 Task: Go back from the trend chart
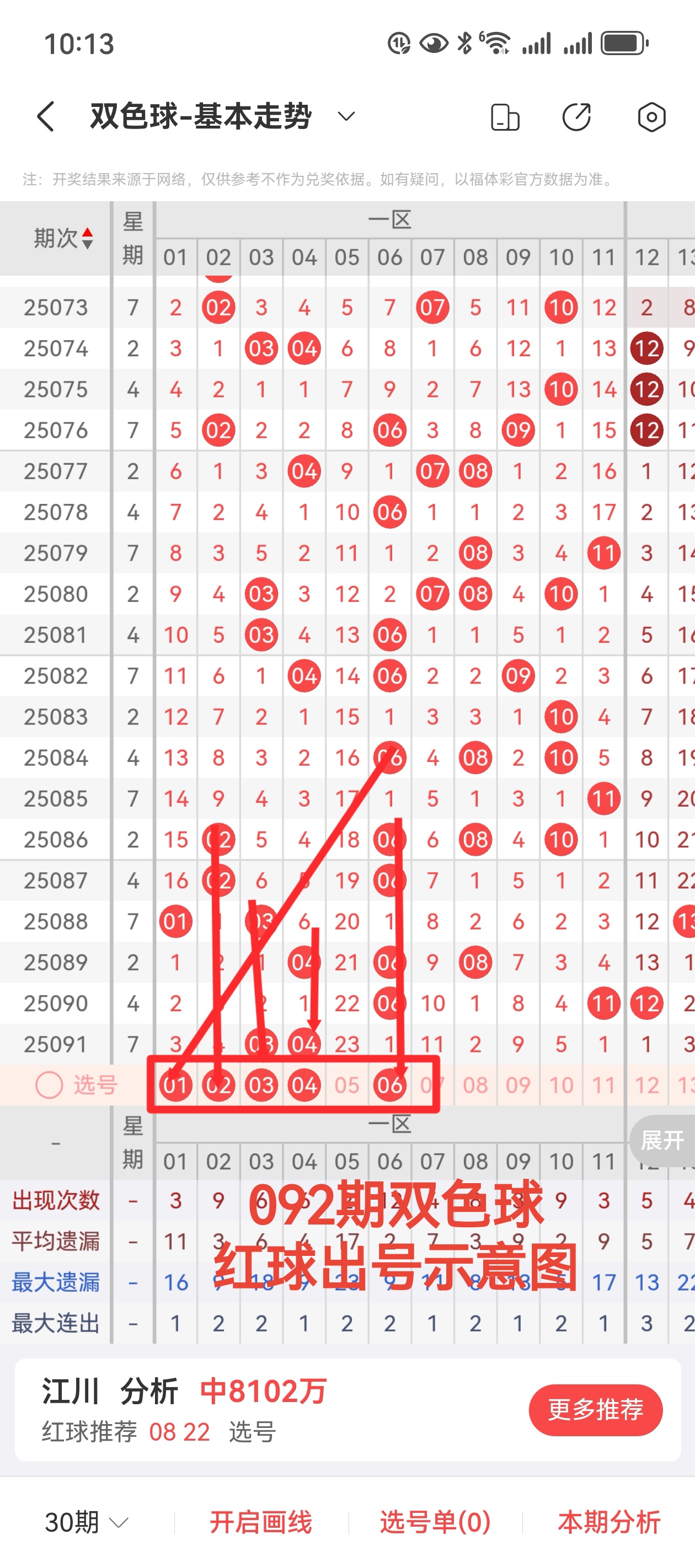[46, 116]
